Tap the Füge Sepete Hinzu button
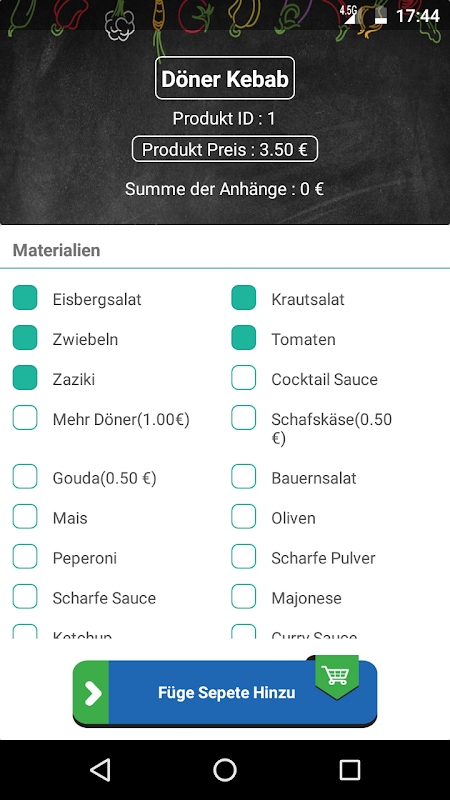This screenshot has height=800, width=450. [225, 692]
